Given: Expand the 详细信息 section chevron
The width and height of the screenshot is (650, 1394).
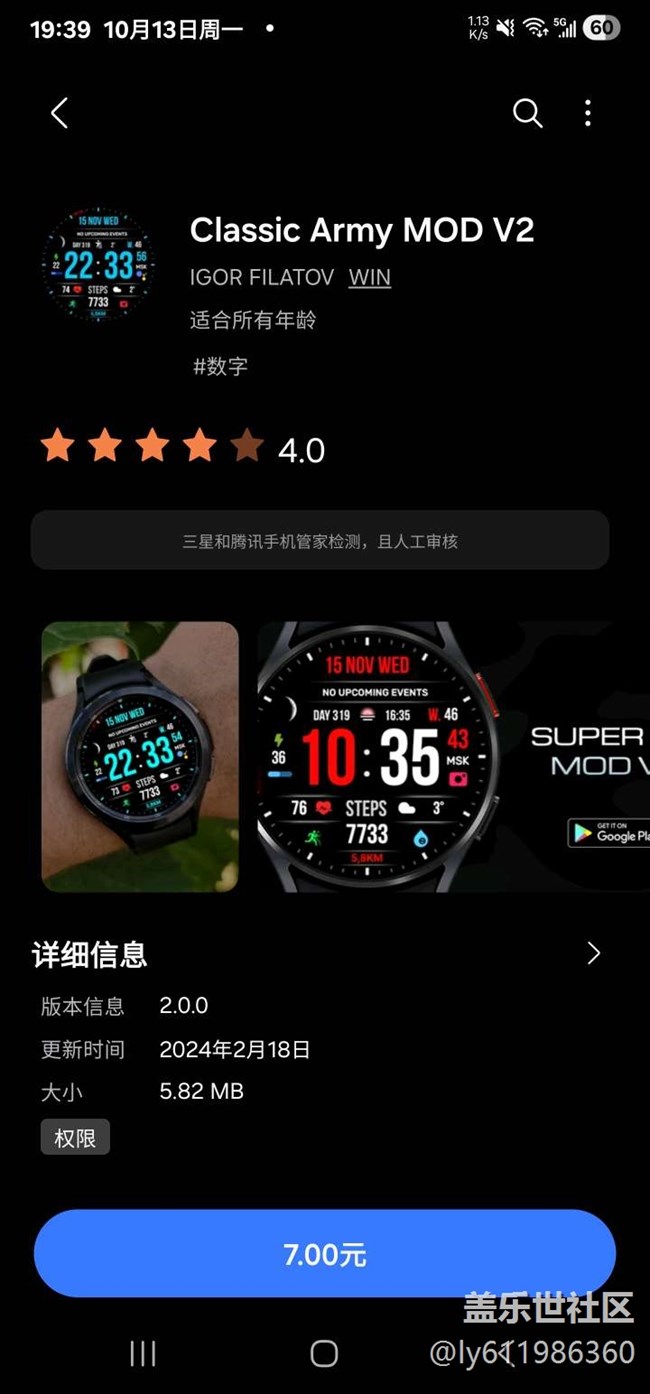Looking at the screenshot, I should [x=593, y=953].
